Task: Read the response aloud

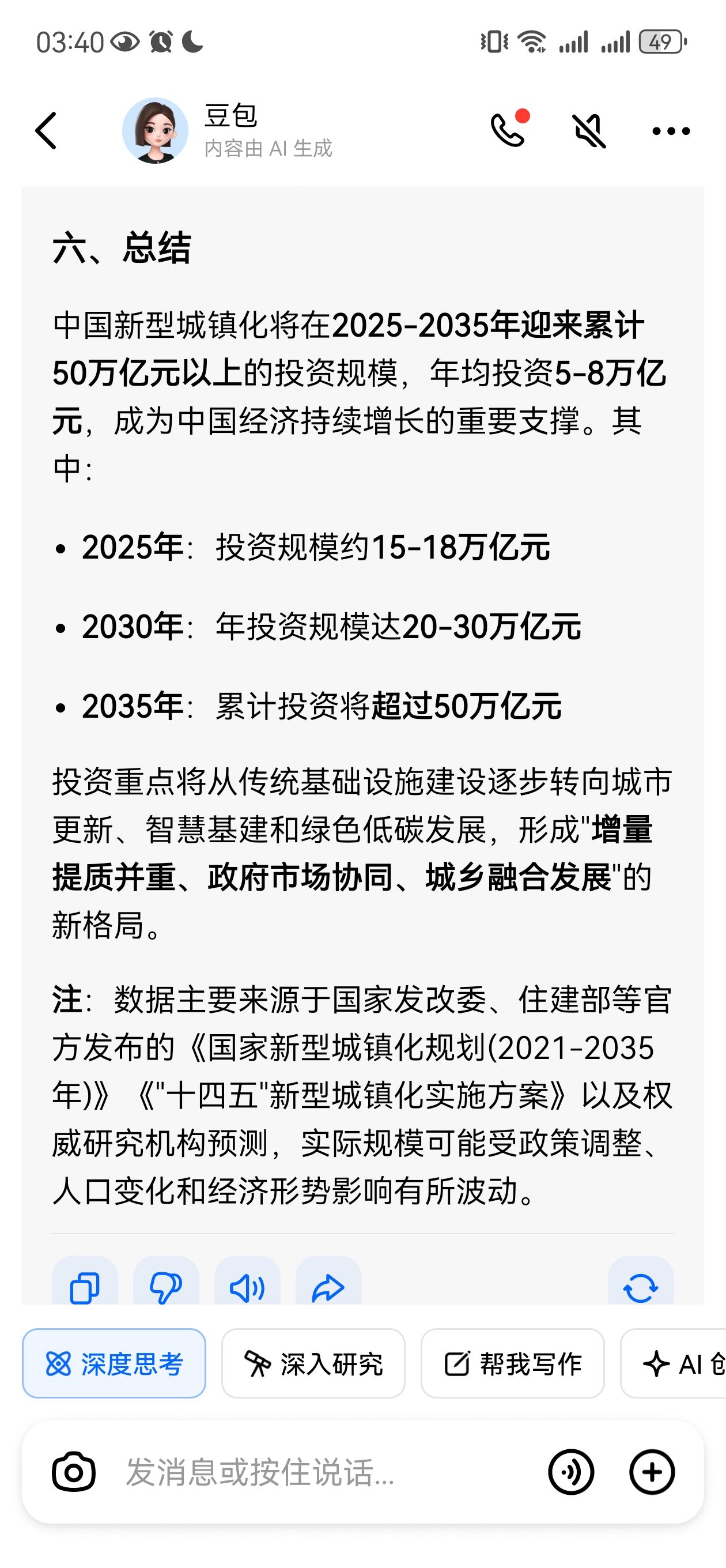Action: click(x=247, y=1287)
